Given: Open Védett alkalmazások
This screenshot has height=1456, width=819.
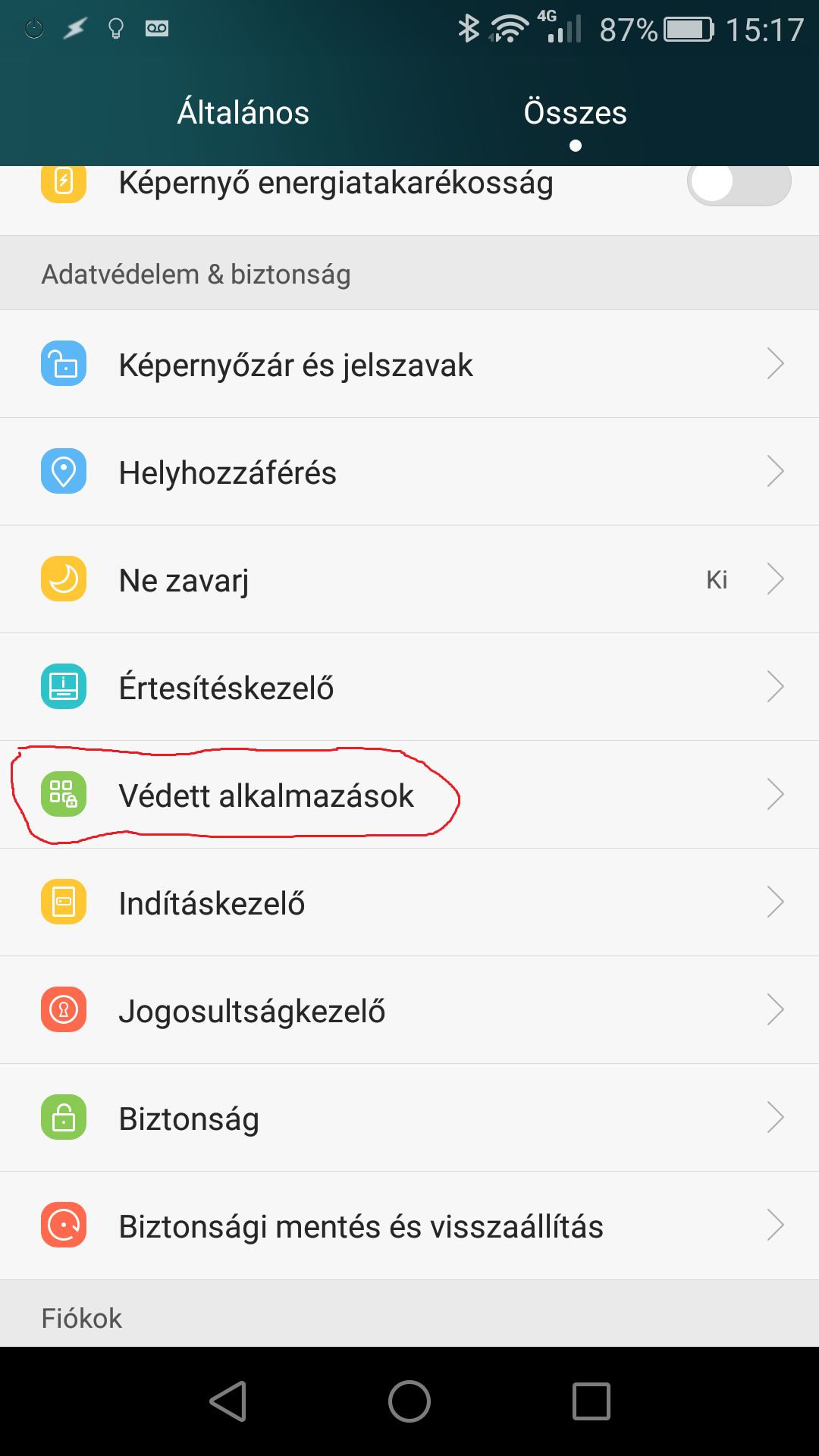Looking at the screenshot, I should coord(409,795).
